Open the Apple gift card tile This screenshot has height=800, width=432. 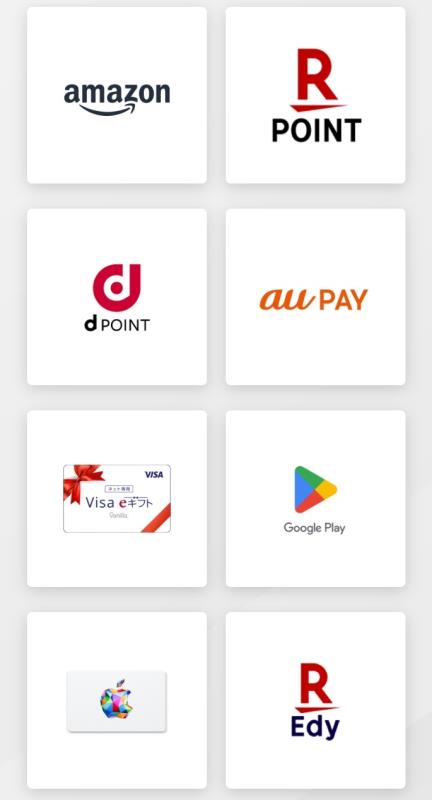(117, 700)
